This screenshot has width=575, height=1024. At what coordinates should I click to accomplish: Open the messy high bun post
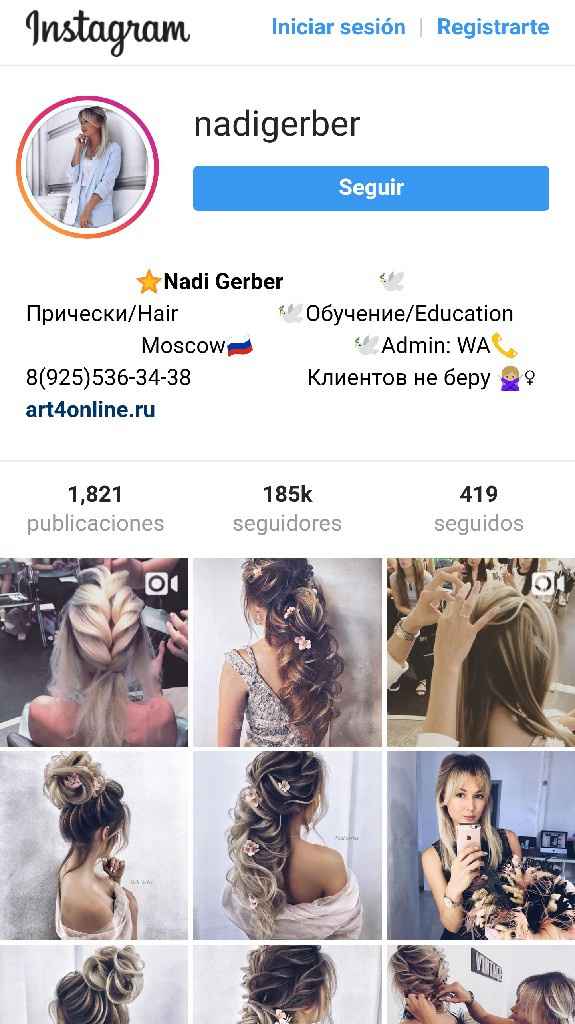[93, 845]
